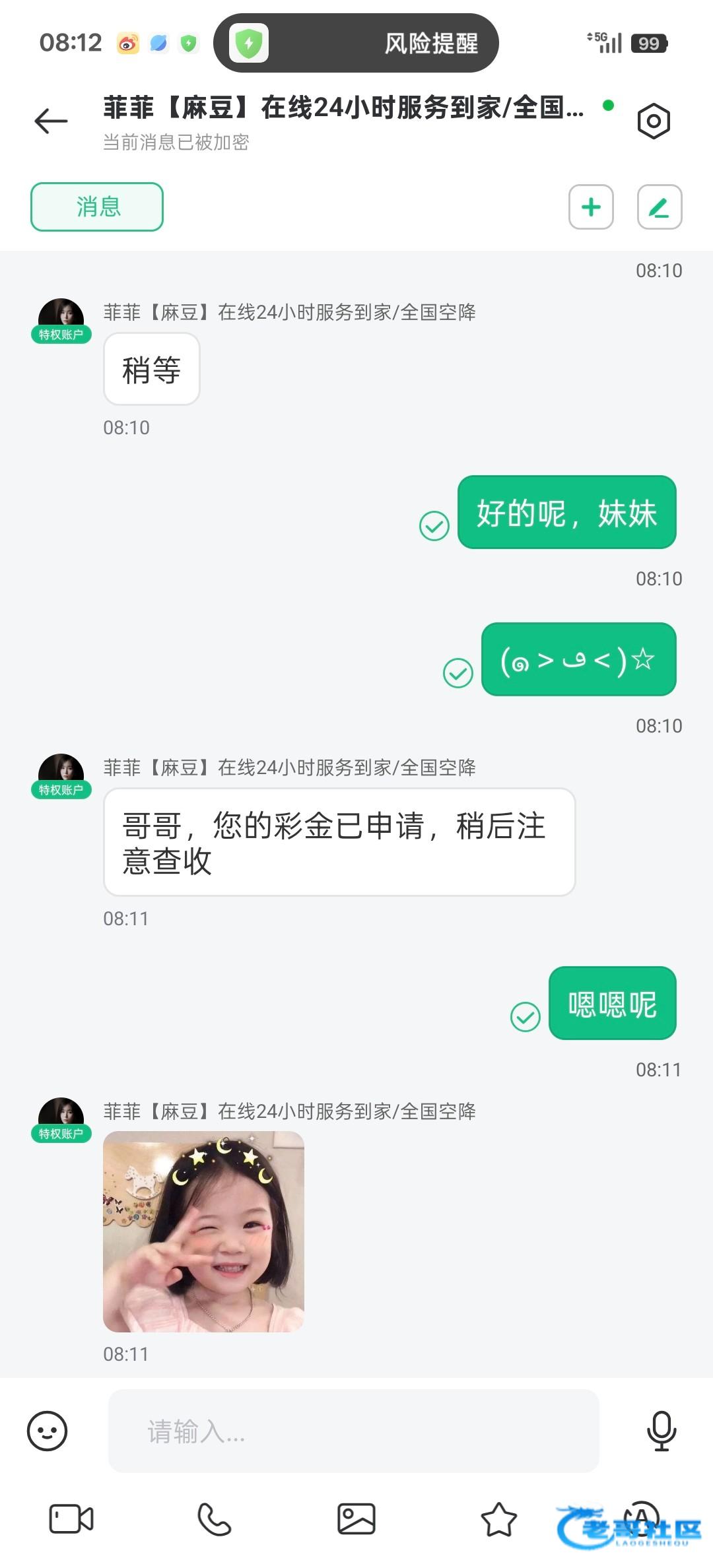
Task: Tap the microphone for voice input
Action: (661, 1431)
